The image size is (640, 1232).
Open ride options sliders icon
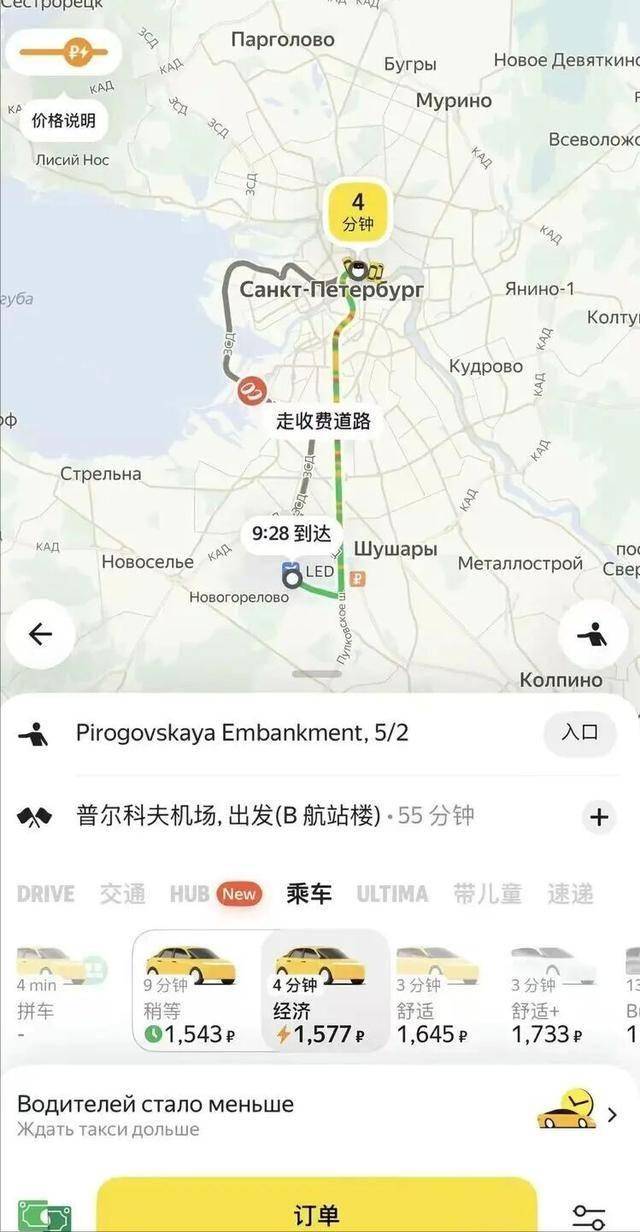click(588, 1214)
